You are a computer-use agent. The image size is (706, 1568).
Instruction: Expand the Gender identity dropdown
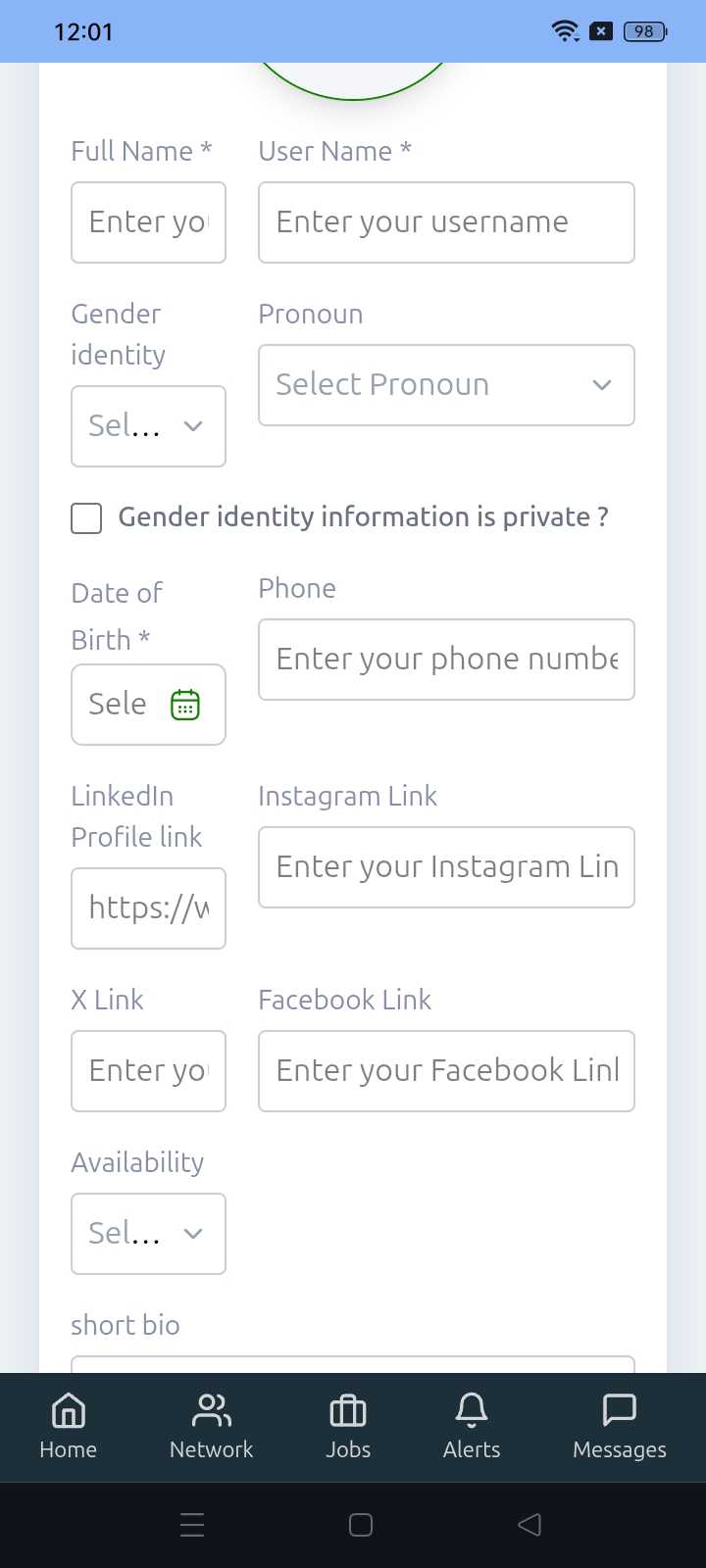click(148, 426)
